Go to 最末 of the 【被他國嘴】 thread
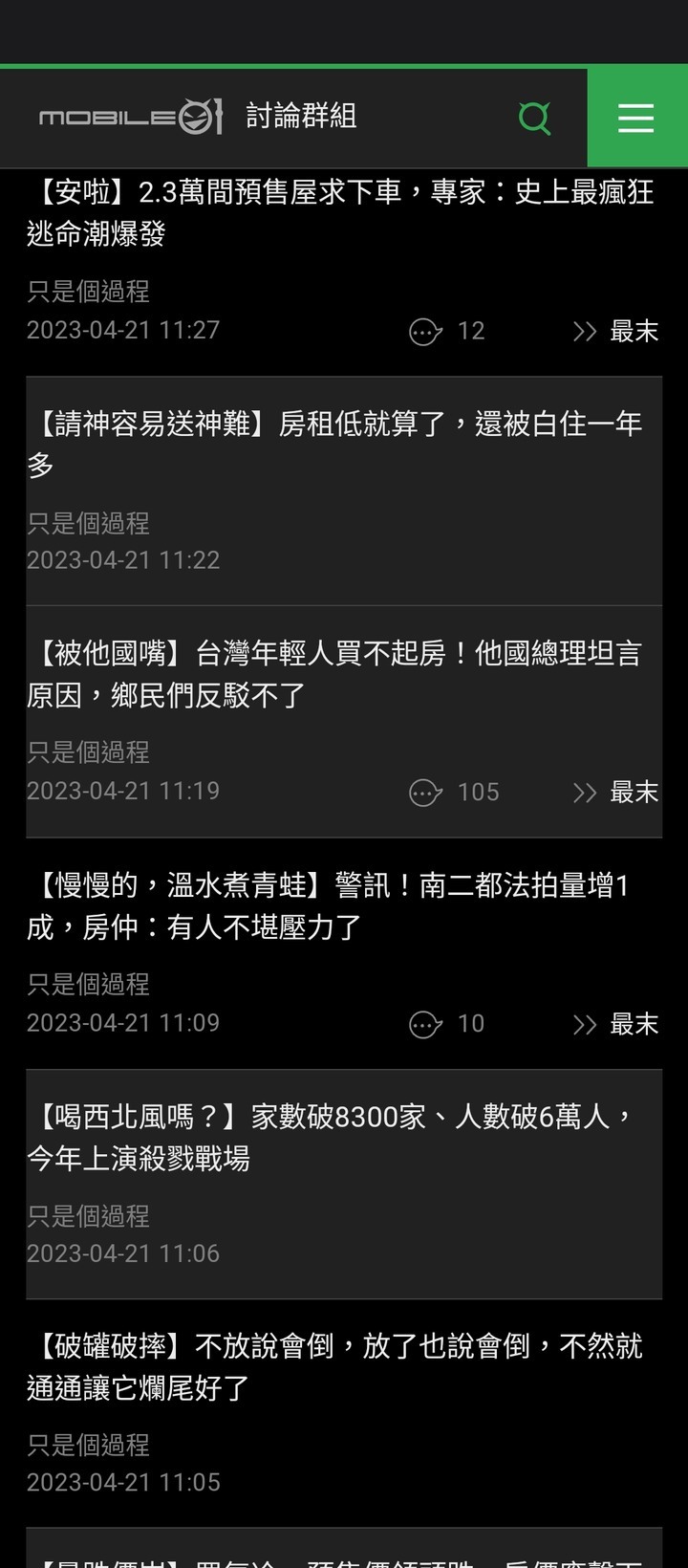Screen dimensions: 688x1568 pos(616,793)
